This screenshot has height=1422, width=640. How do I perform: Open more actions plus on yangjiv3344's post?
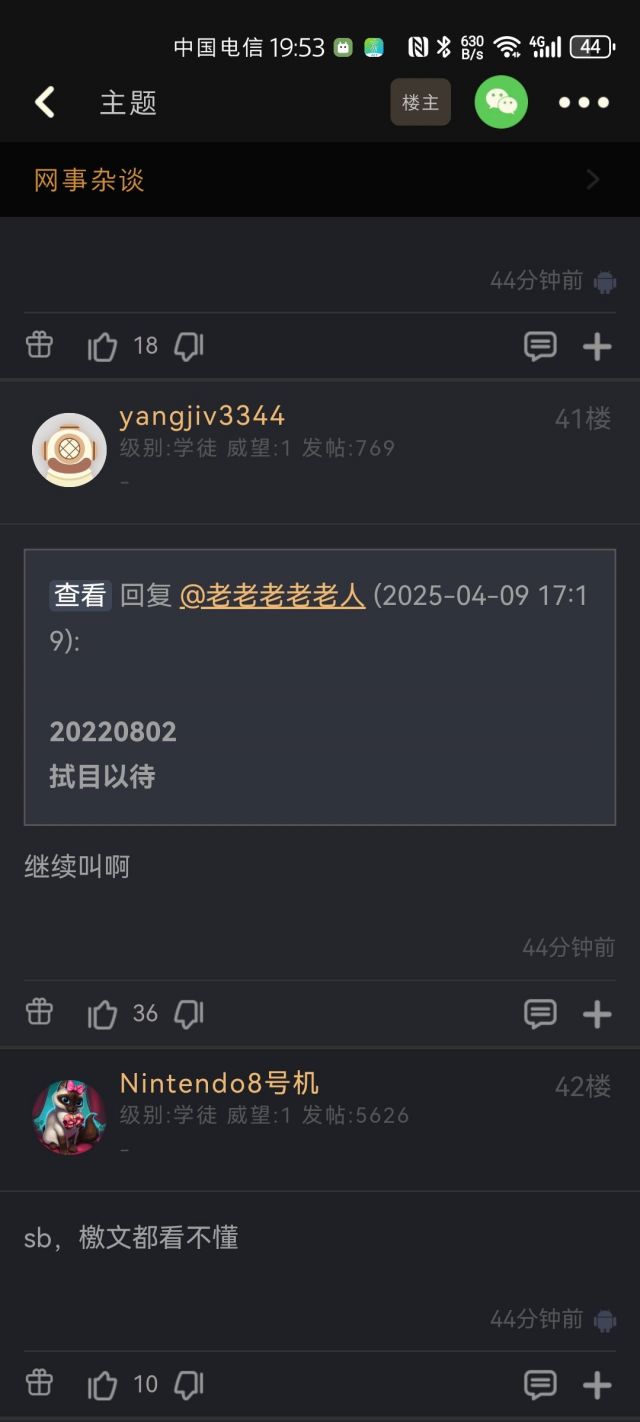pos(597,1015)
